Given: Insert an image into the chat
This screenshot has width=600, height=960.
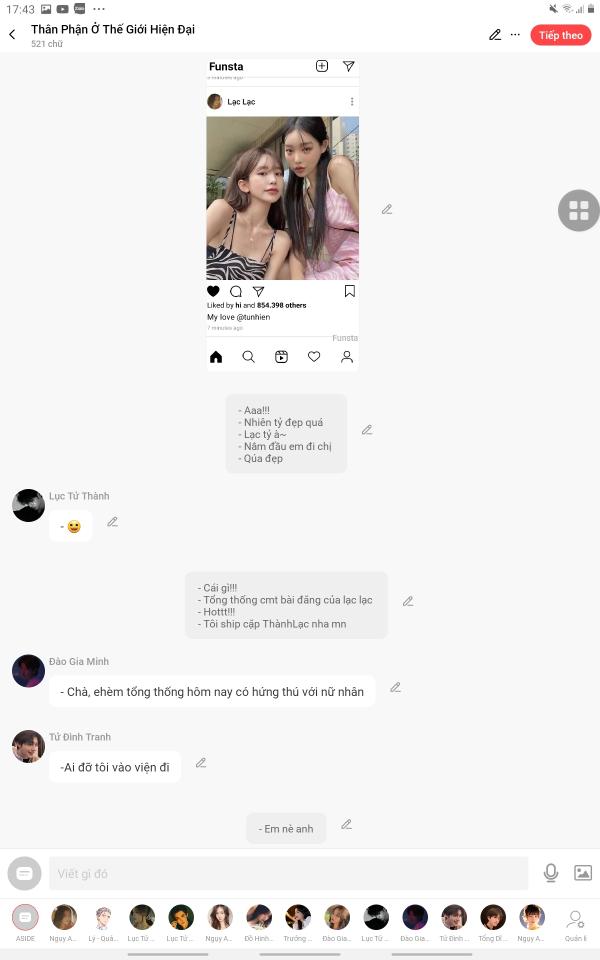Looking at the screenshot, I should 583,873.
